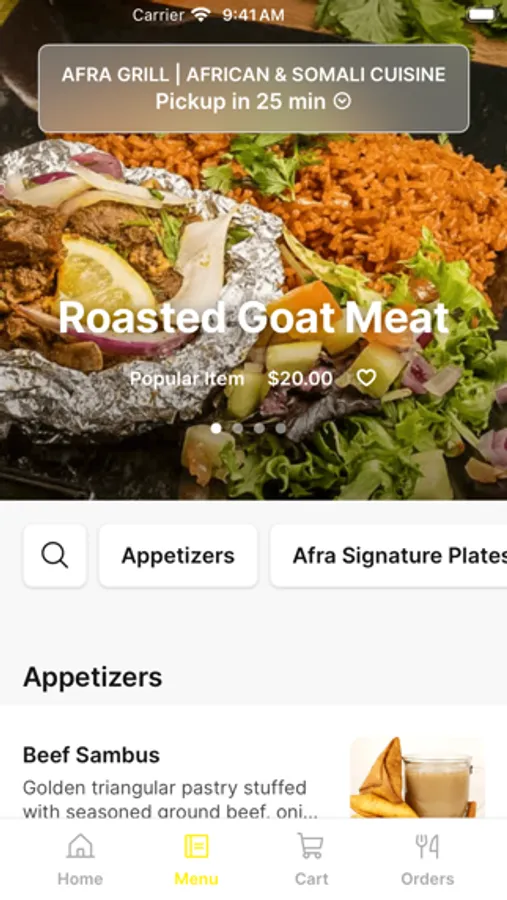Viewport: 507px width, 900px height.
Task: Open the pickup time dropdown banner
Action: click(x=253, y=88)
